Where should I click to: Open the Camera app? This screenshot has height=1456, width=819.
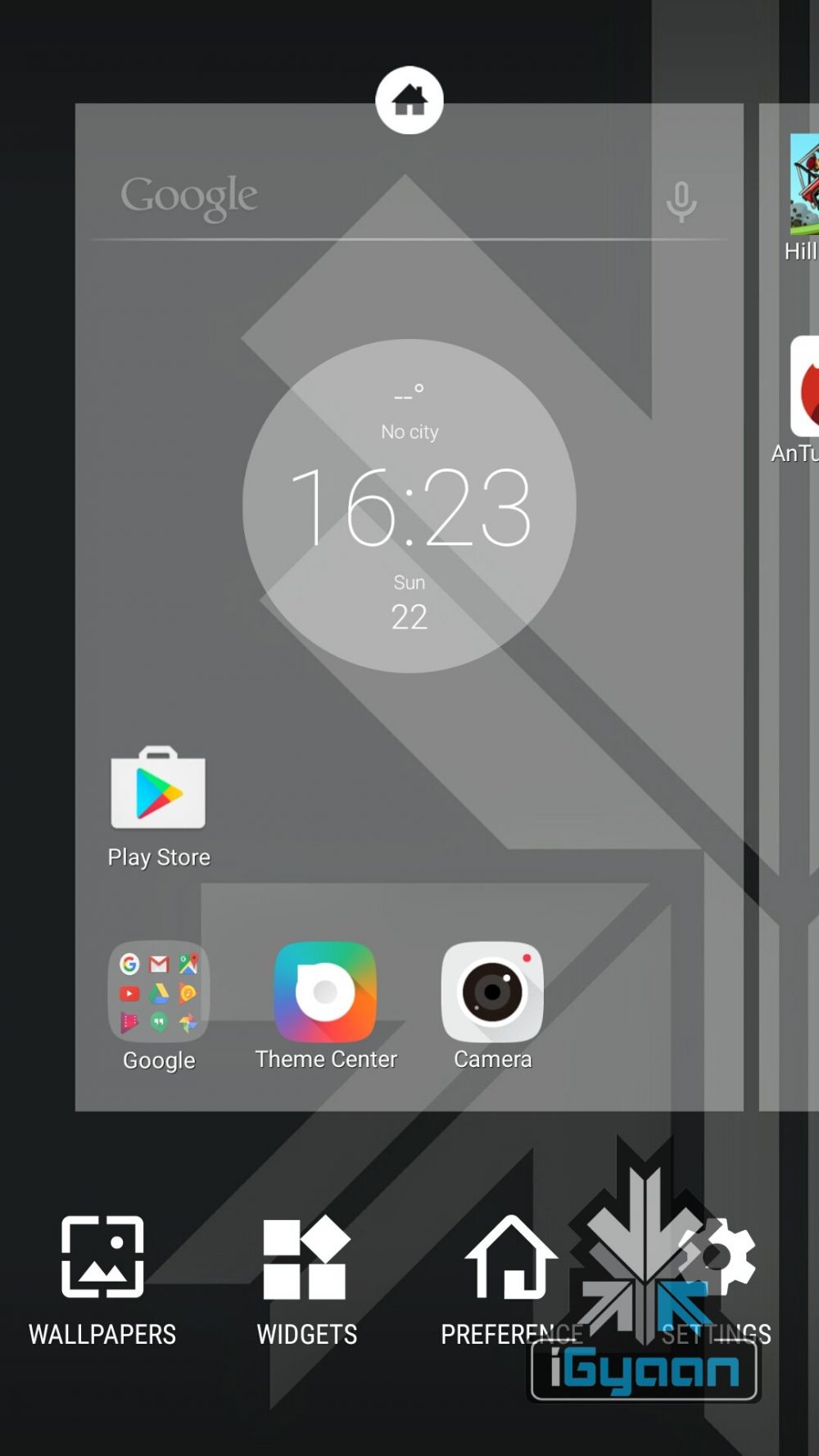pyautogui.click(x=492, y=993)
